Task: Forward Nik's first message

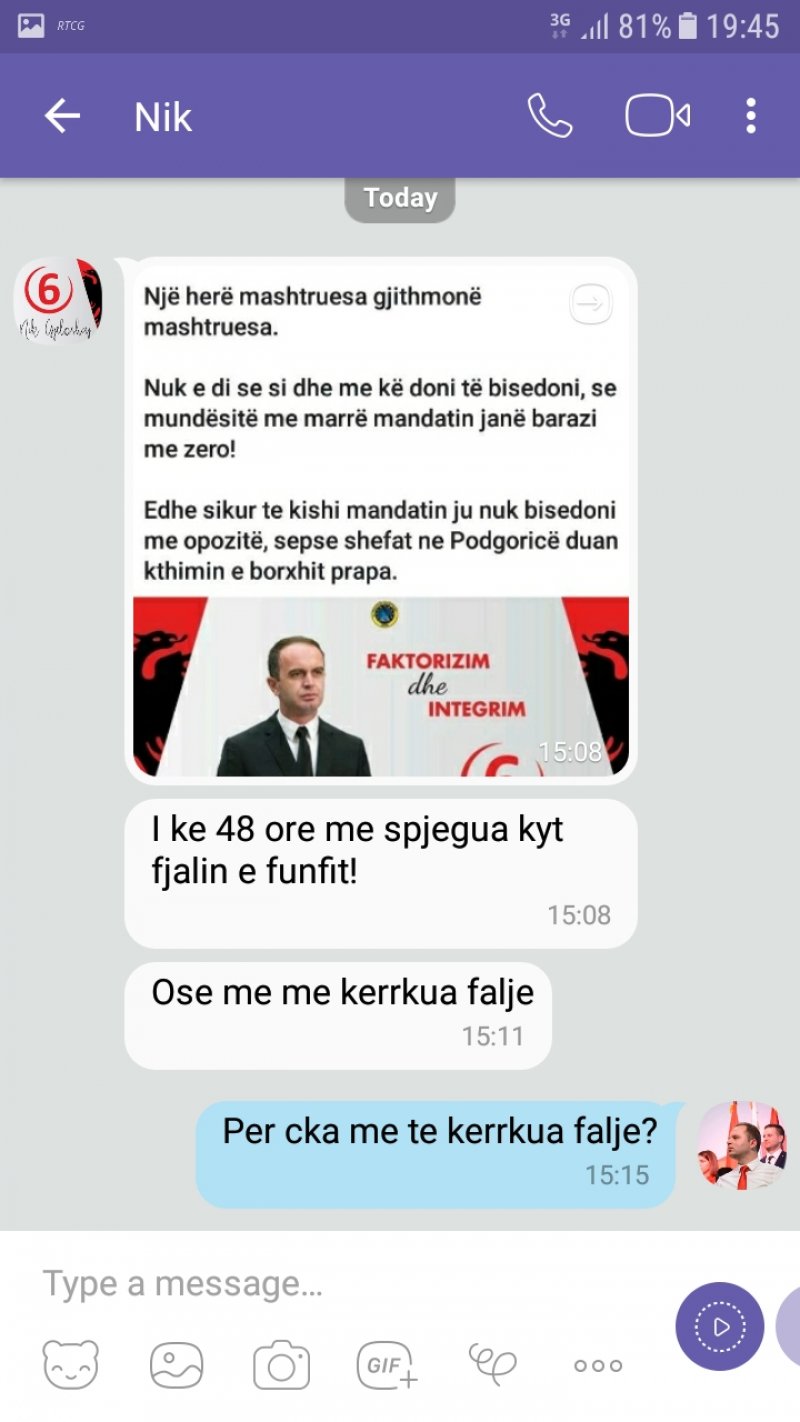Action: tap(591, 303)
